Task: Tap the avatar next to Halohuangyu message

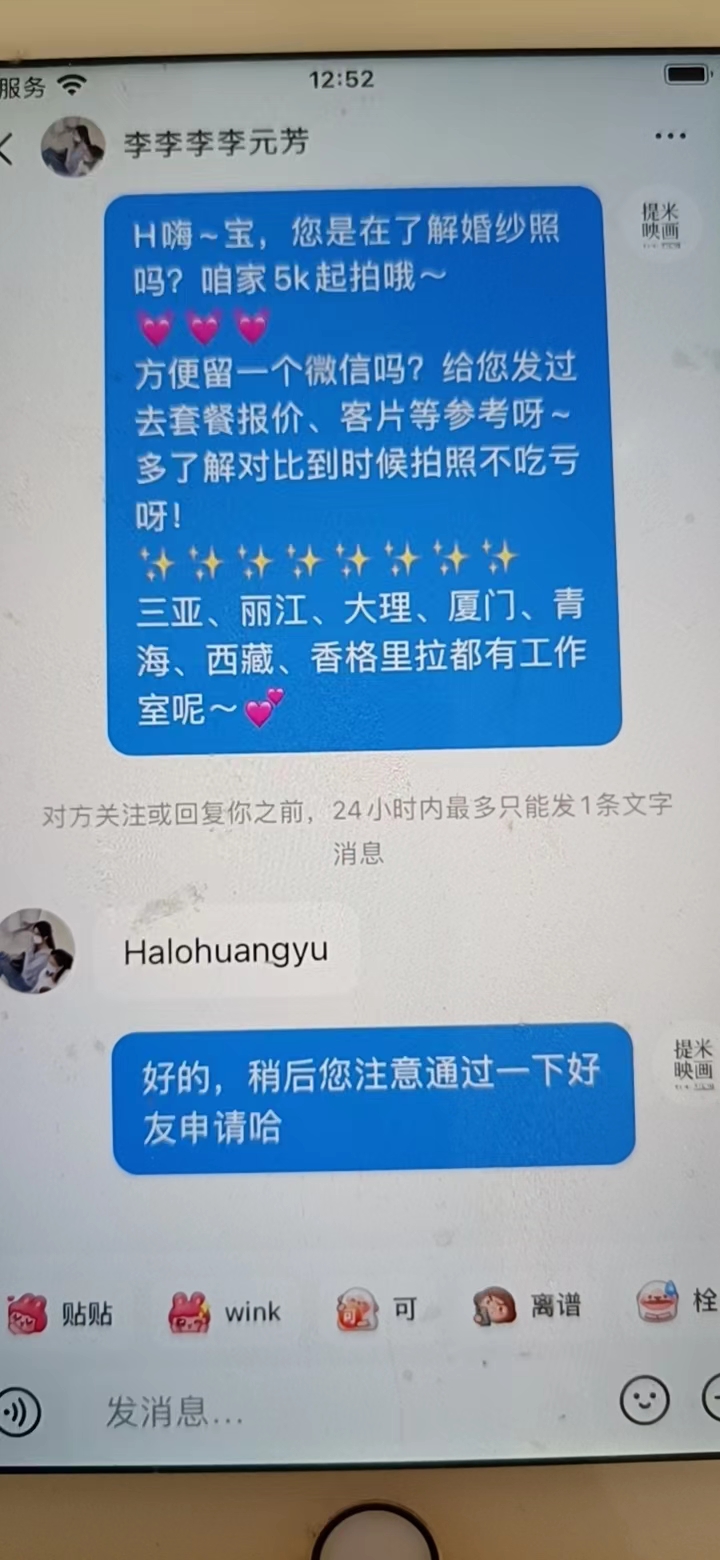Action: pos(35,951)
